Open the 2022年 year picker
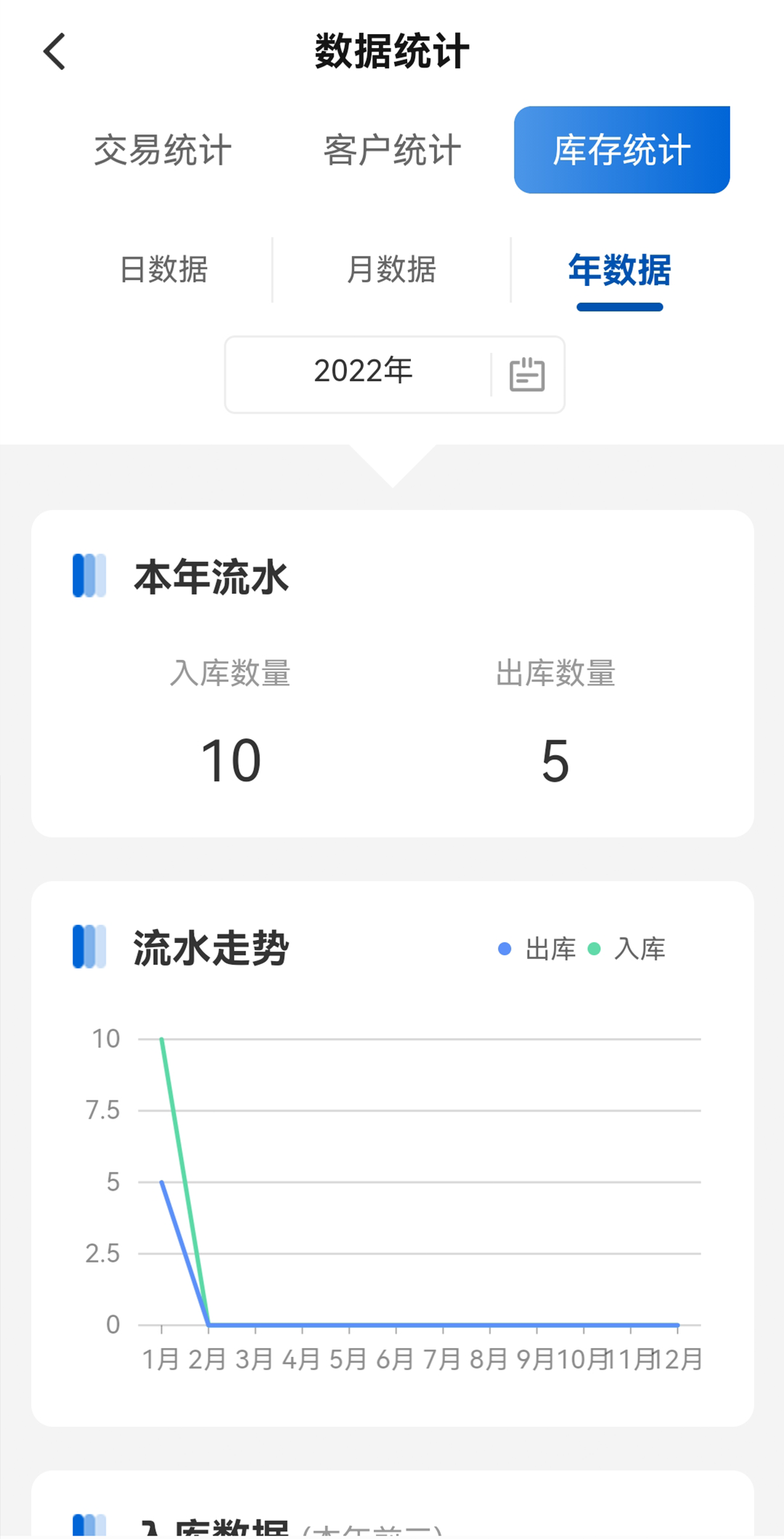Image resolution: width=784 pixels, height=1539 pixels. point(394,374)
